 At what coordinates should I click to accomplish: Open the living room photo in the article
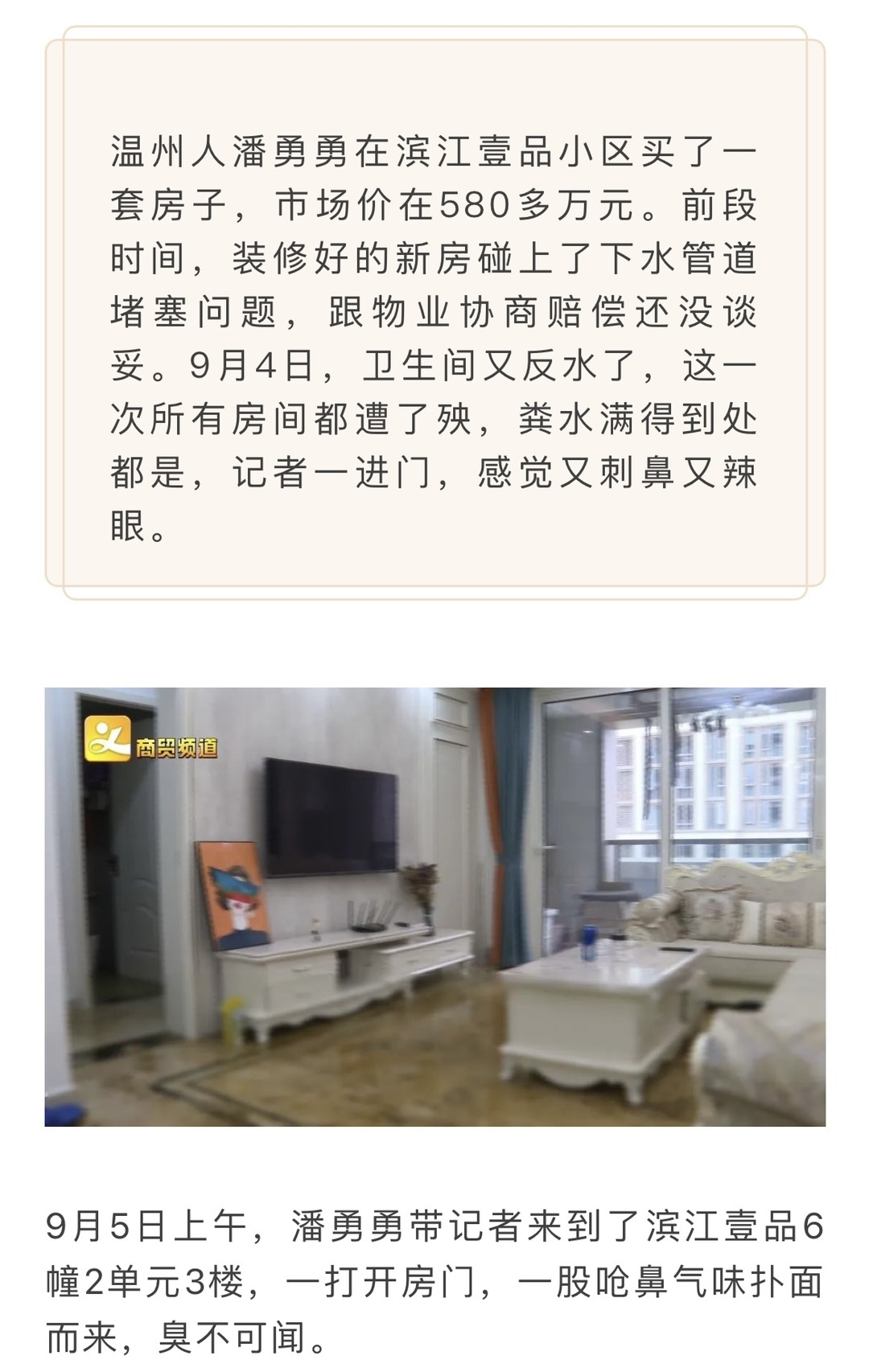point(434,906)
